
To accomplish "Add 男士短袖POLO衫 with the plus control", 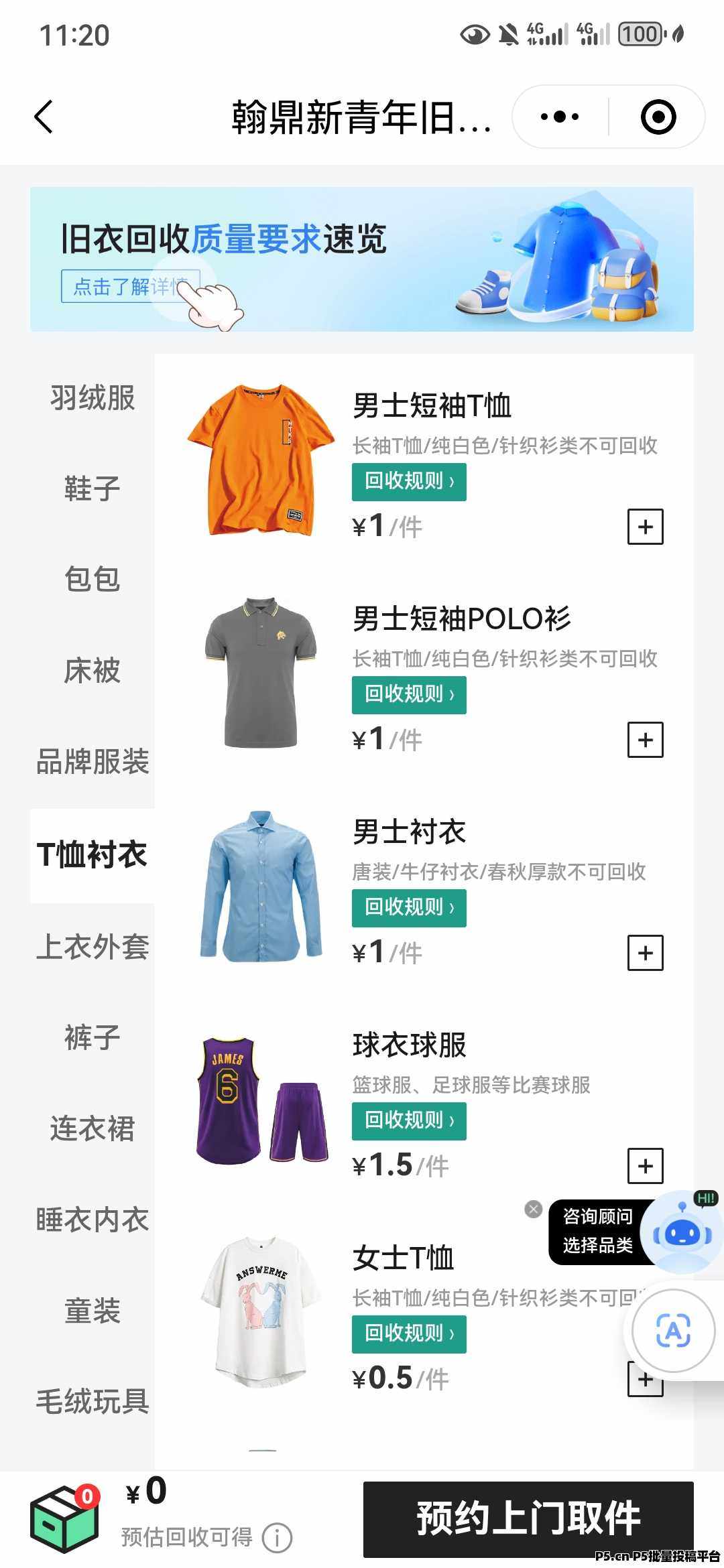I will [646, 740].
